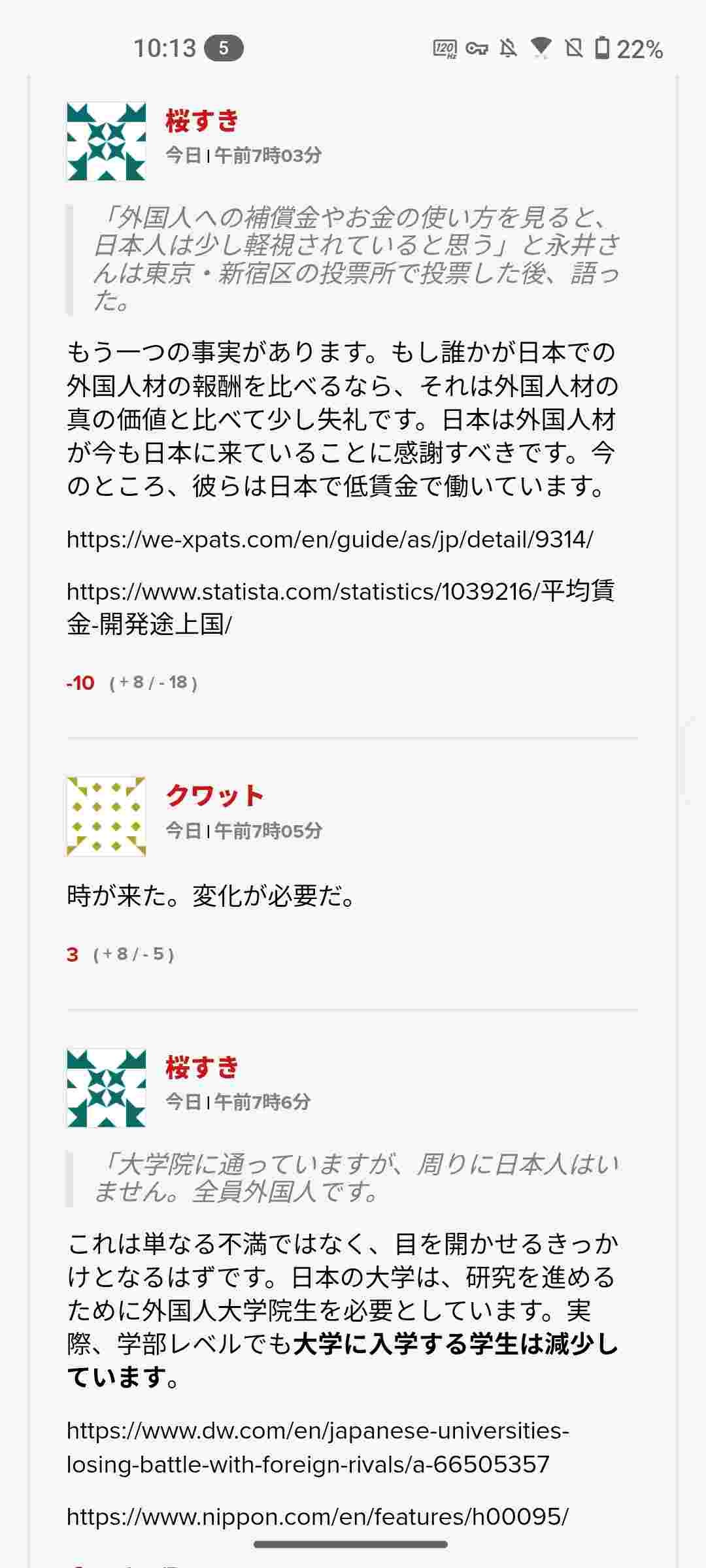Screen dimensions: 706x1568
Task: Tap クワット's avatar image
Action: tap(106, 817)
